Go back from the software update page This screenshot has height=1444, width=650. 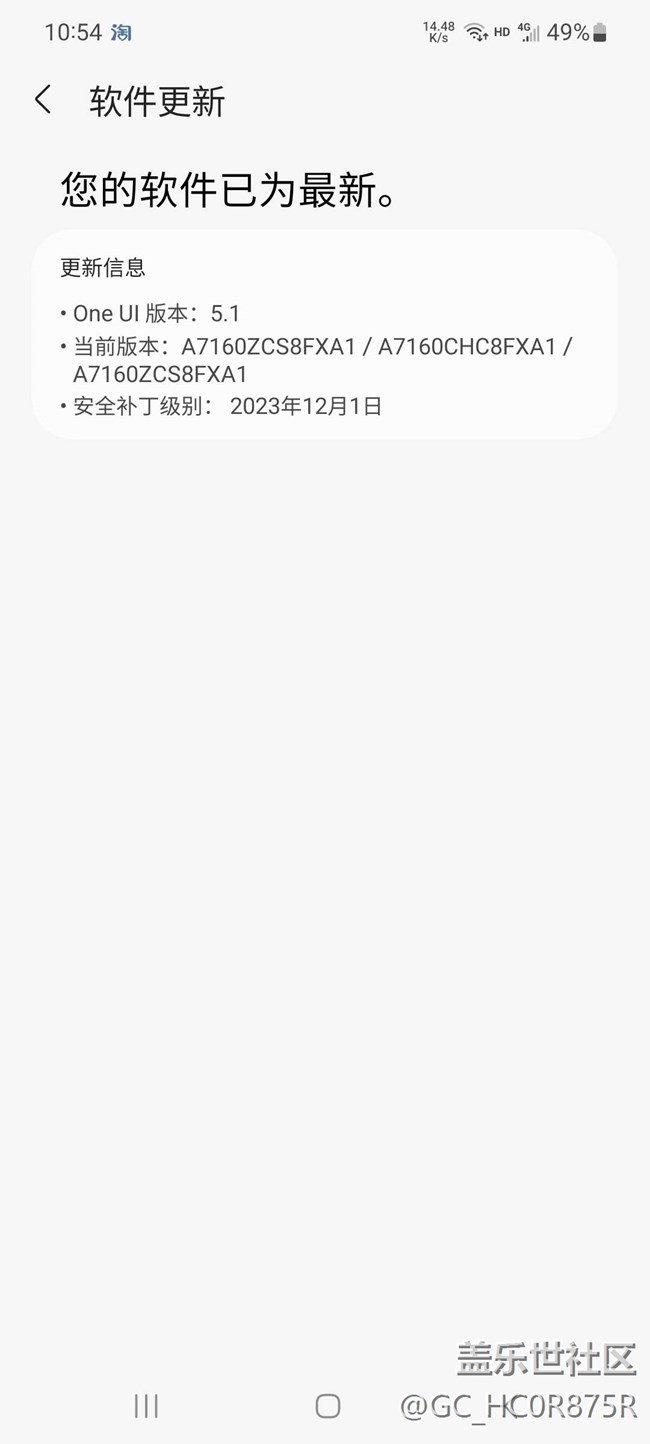pos(43,100)
